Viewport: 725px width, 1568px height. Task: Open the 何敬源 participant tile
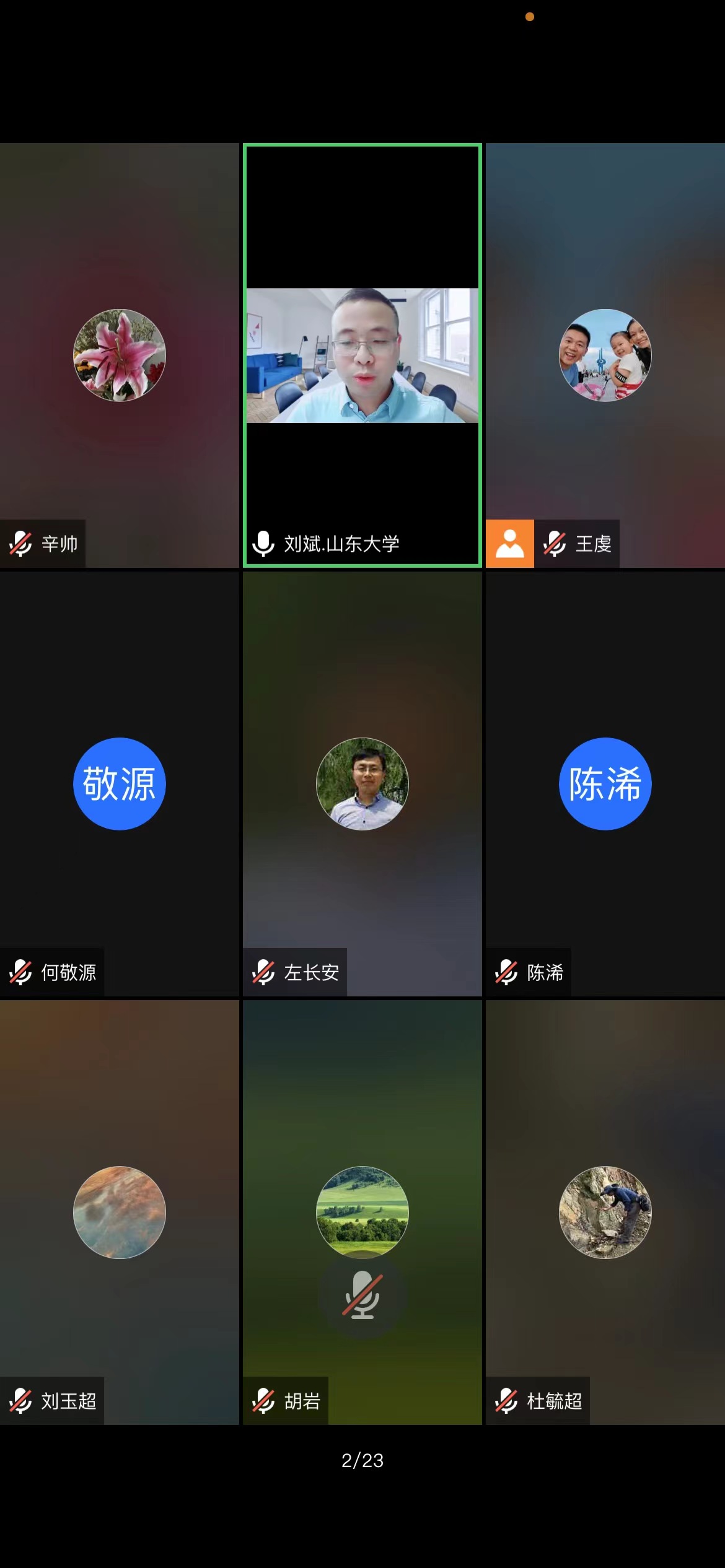[120, 783]
